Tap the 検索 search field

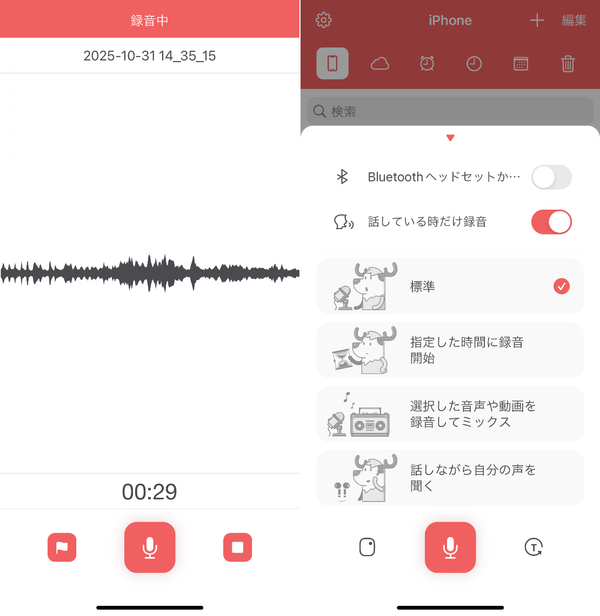tap(450, 111)
